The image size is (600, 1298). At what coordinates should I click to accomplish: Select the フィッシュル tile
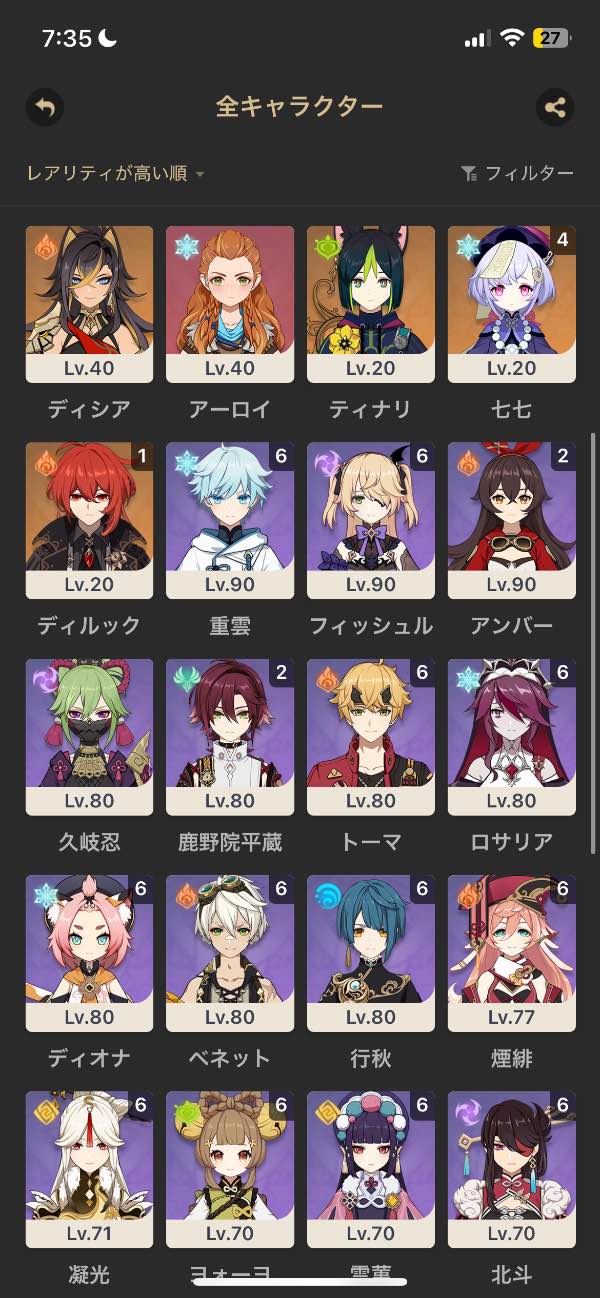pos(371,520)
